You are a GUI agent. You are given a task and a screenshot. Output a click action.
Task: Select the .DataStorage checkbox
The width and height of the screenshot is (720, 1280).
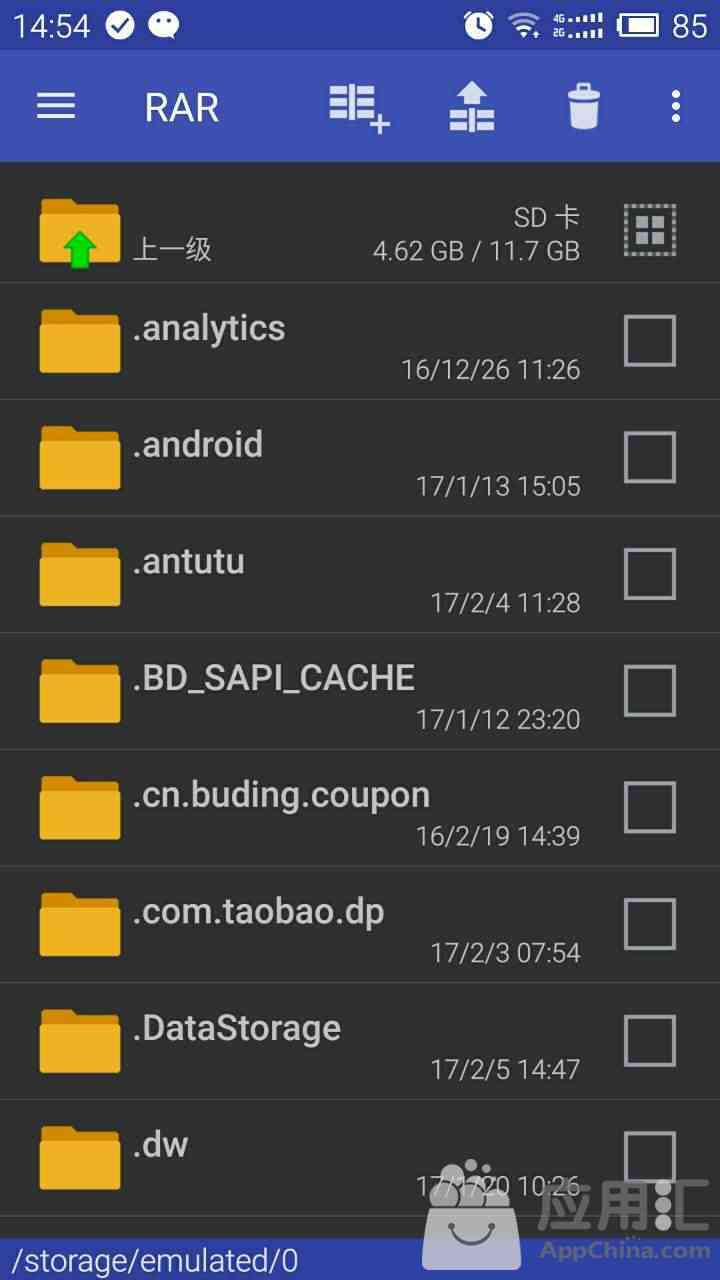point(650,1041)
